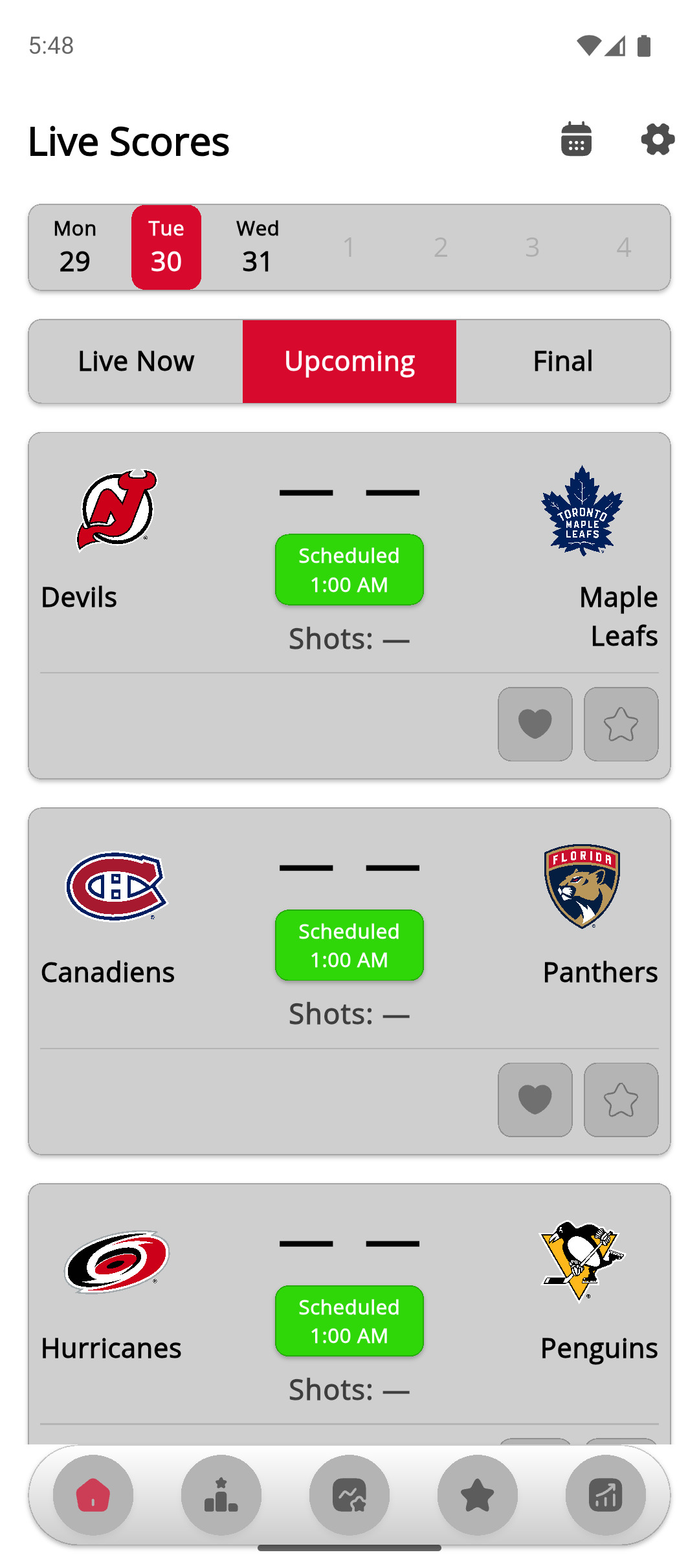Switch to the Final tab

point(562,362)
